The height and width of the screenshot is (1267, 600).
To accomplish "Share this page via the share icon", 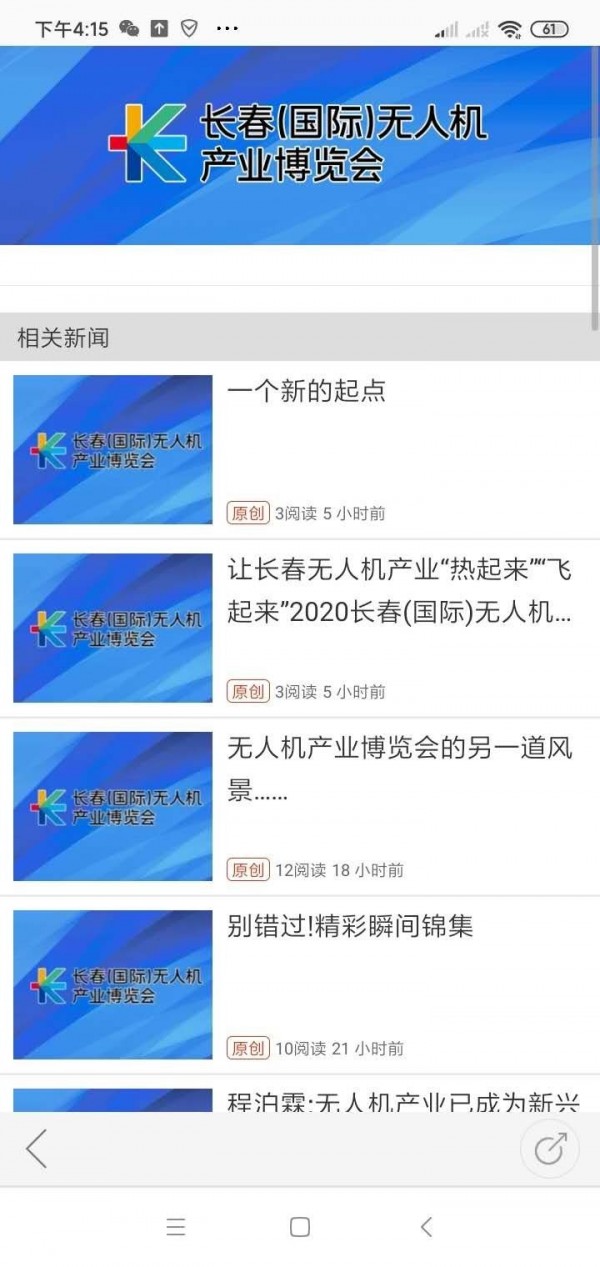I will 550,1149.
